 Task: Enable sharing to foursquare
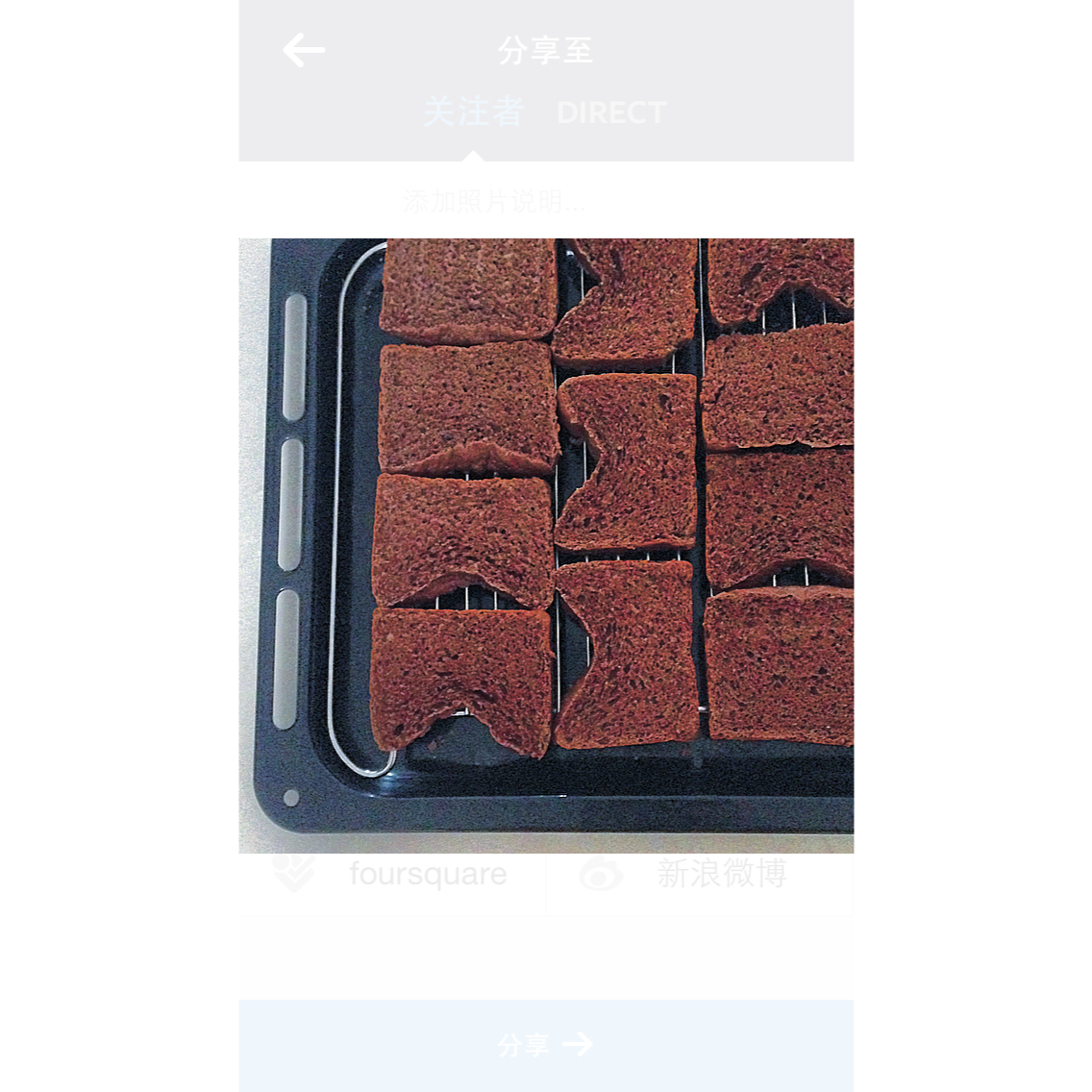coord(392,874)
